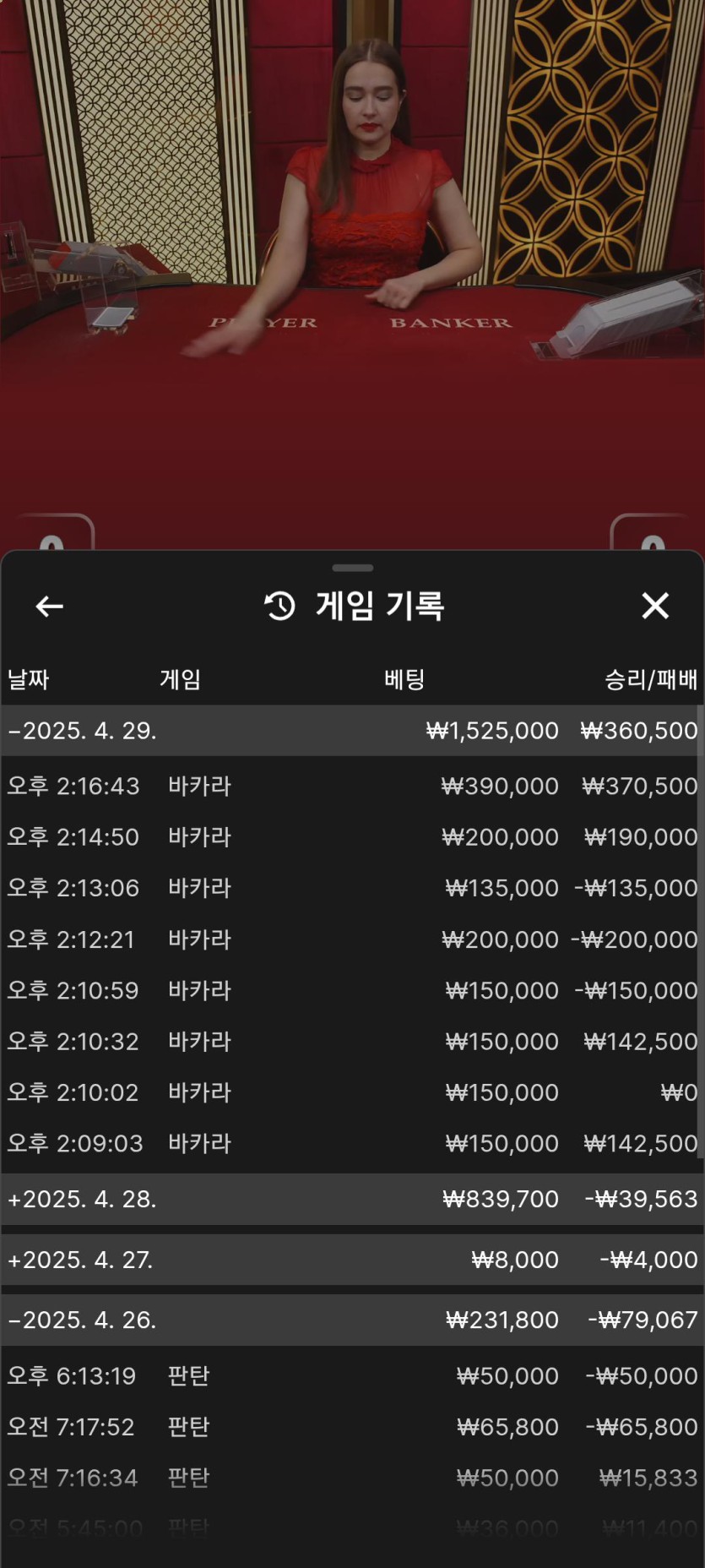705x1568 pixels.
Task: Tap the drag handle atop the history sheet
Action: point(352,568)
